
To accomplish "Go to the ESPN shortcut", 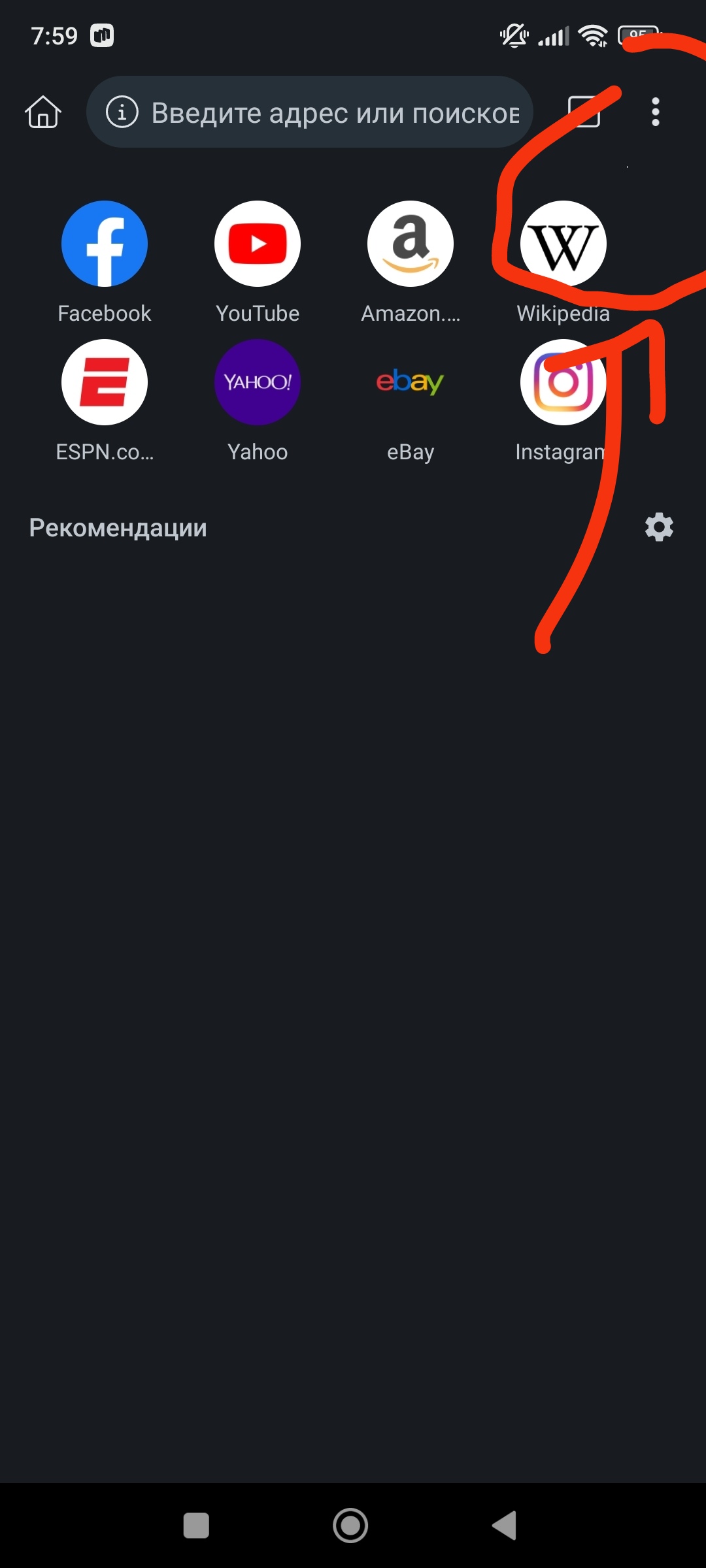I will point(105,382).
